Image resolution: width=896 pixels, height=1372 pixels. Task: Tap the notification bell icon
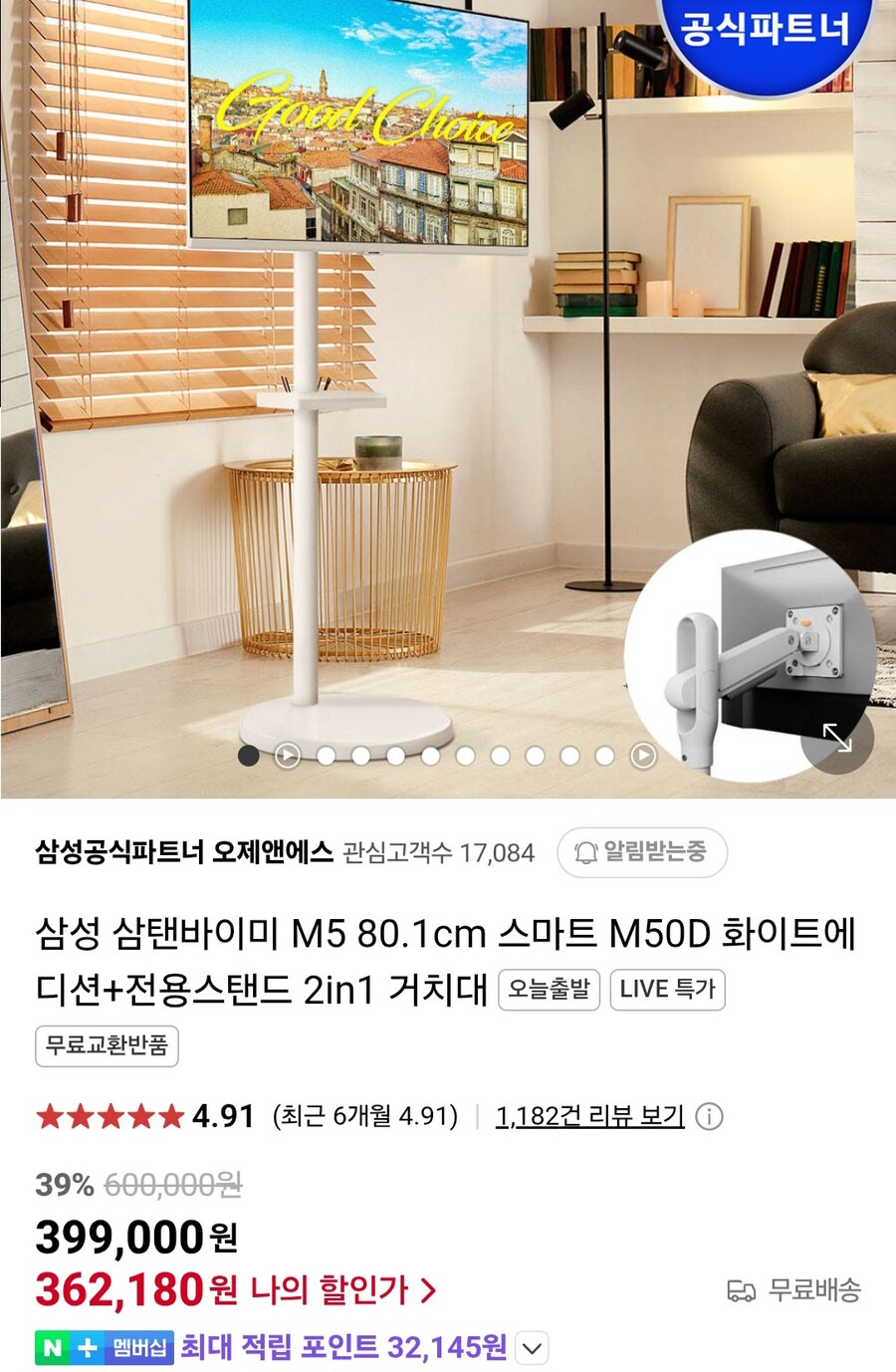[585, 852]
